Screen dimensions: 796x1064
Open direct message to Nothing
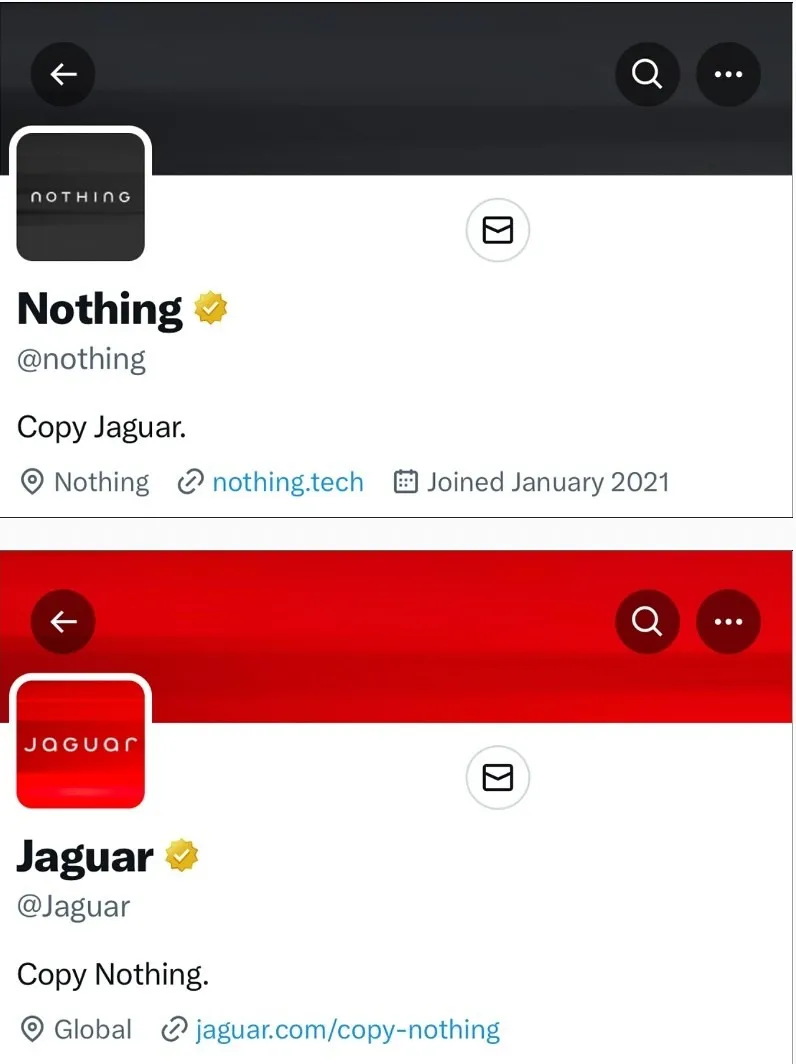(497, 230)
